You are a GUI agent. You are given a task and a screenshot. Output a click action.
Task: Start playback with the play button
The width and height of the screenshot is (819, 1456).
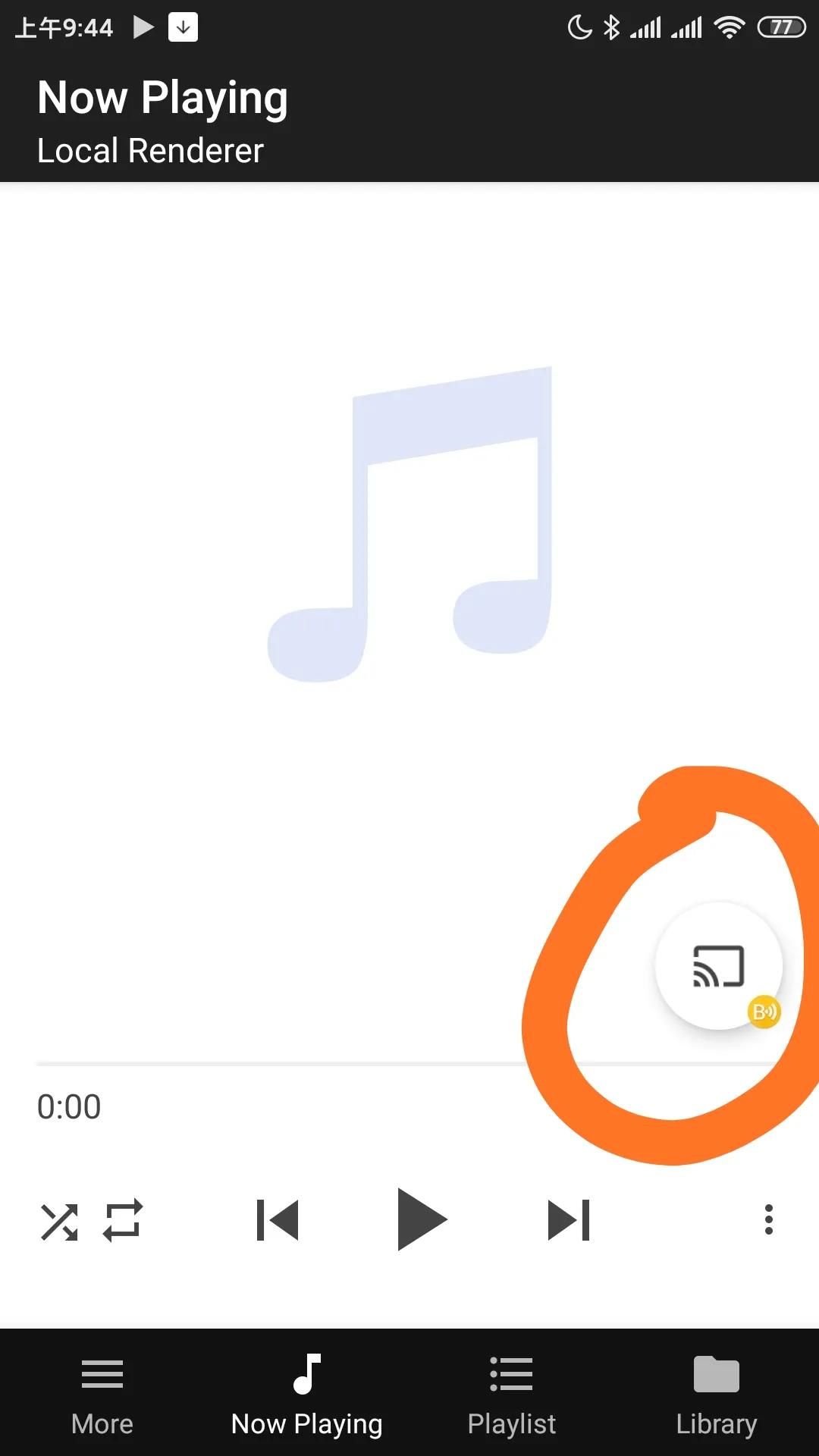click(x=421, y=1219)
